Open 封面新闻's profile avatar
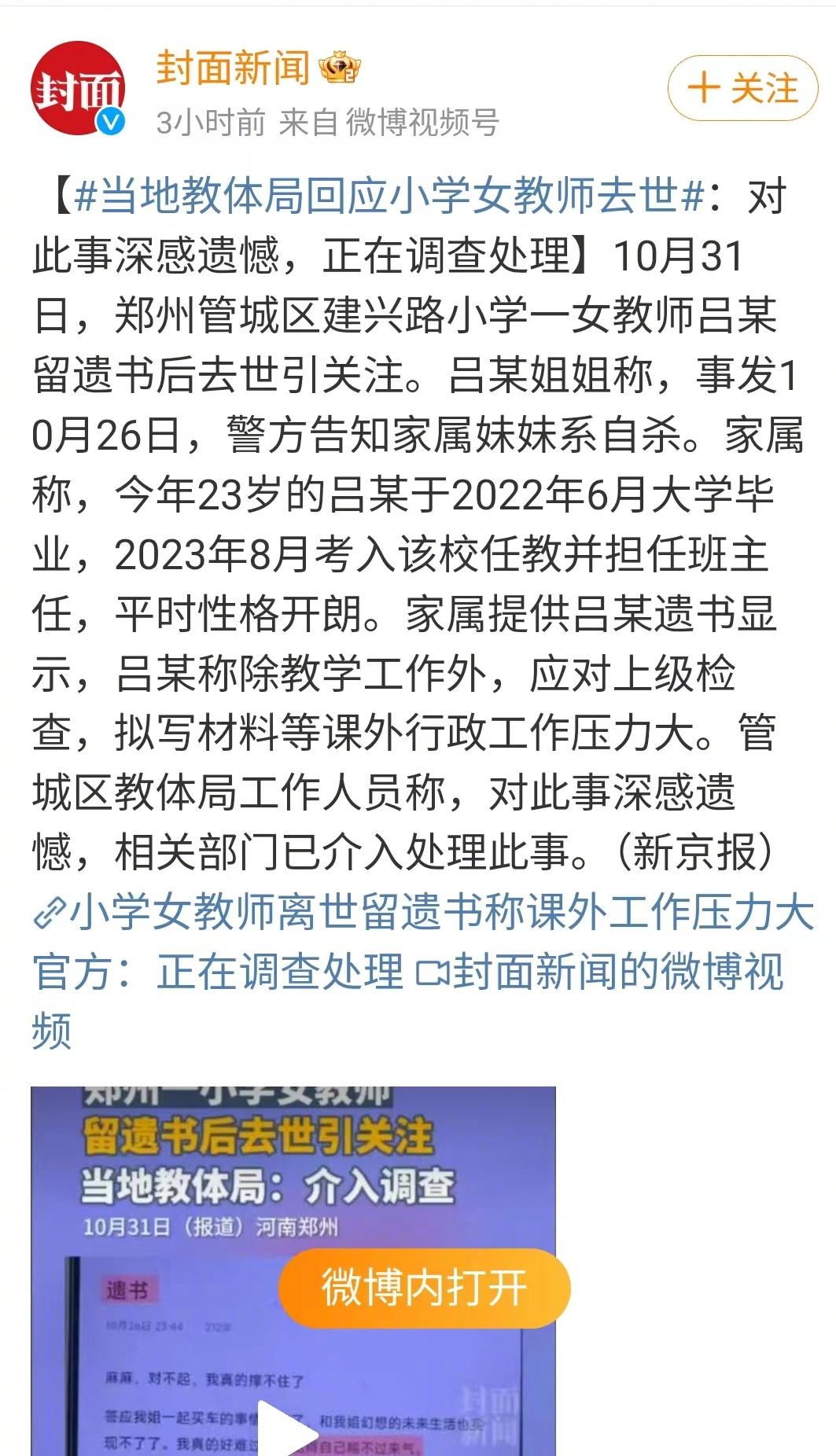 click(x=79, y=89)
